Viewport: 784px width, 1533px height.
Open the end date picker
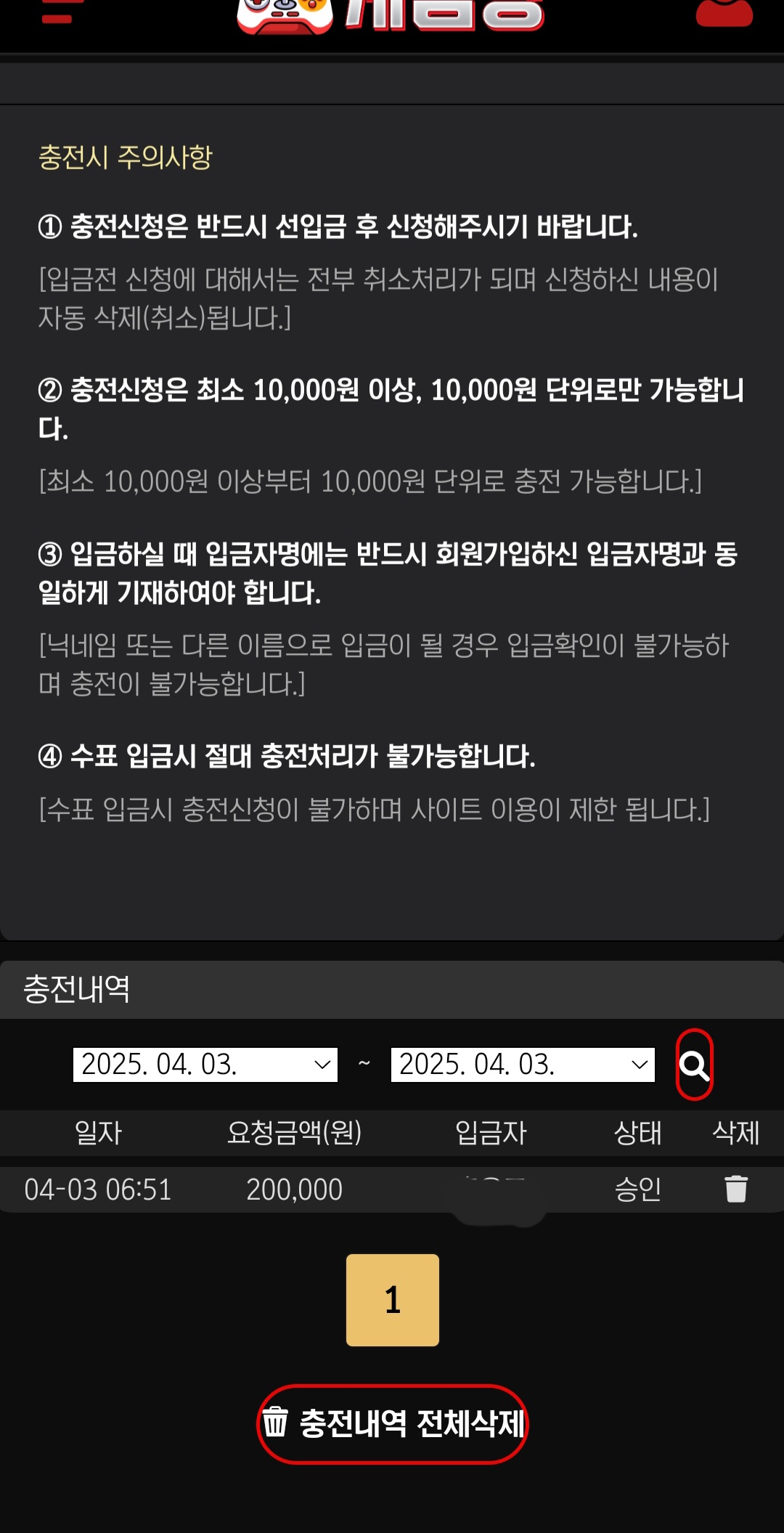523,1065
